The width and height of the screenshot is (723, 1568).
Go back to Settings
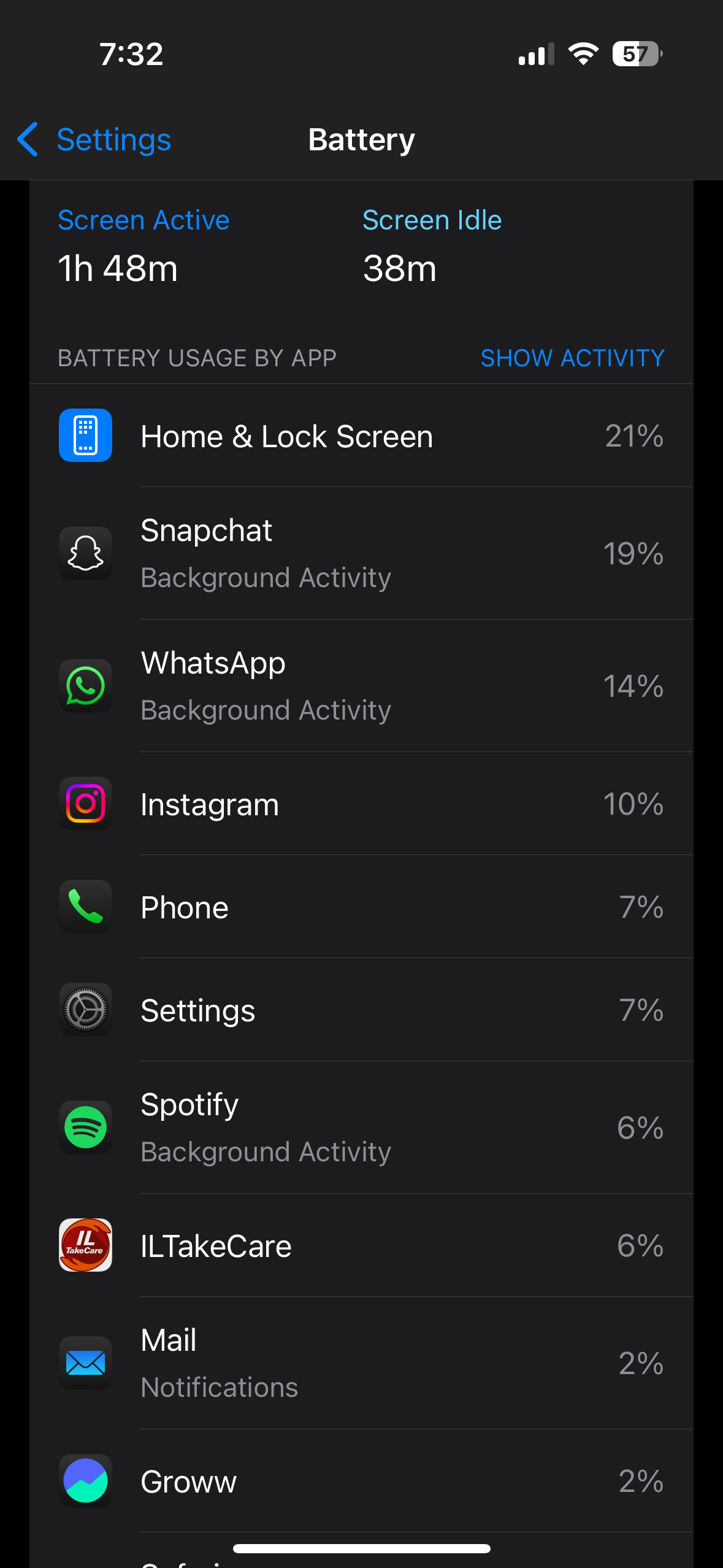click(x=94, y=140)
